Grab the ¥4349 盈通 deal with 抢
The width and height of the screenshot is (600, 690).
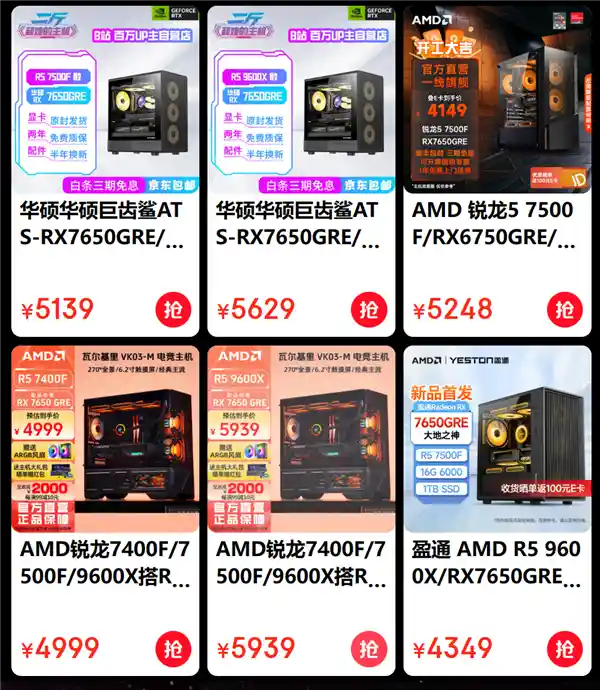(x=565, y=649)
